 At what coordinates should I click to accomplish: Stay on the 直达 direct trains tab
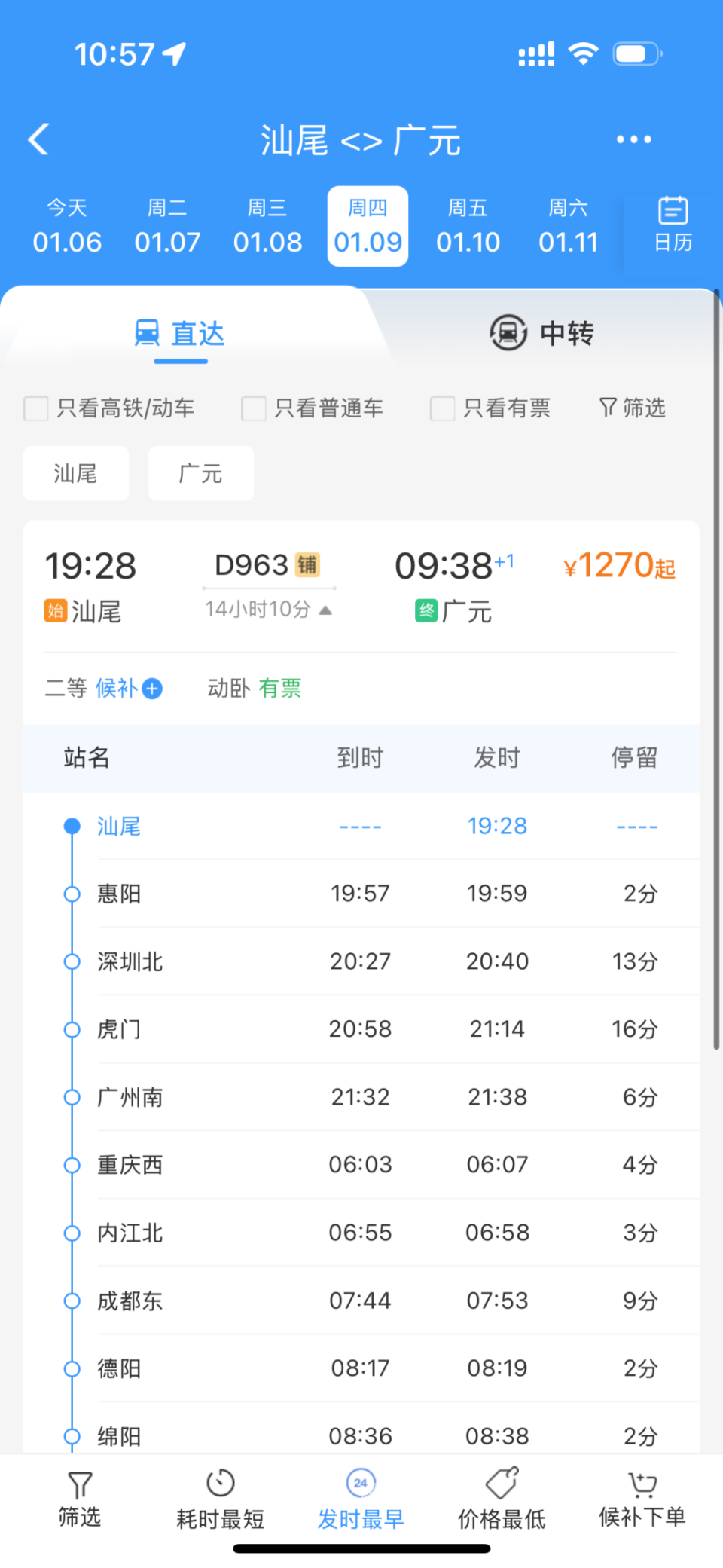tap(181, 332)
